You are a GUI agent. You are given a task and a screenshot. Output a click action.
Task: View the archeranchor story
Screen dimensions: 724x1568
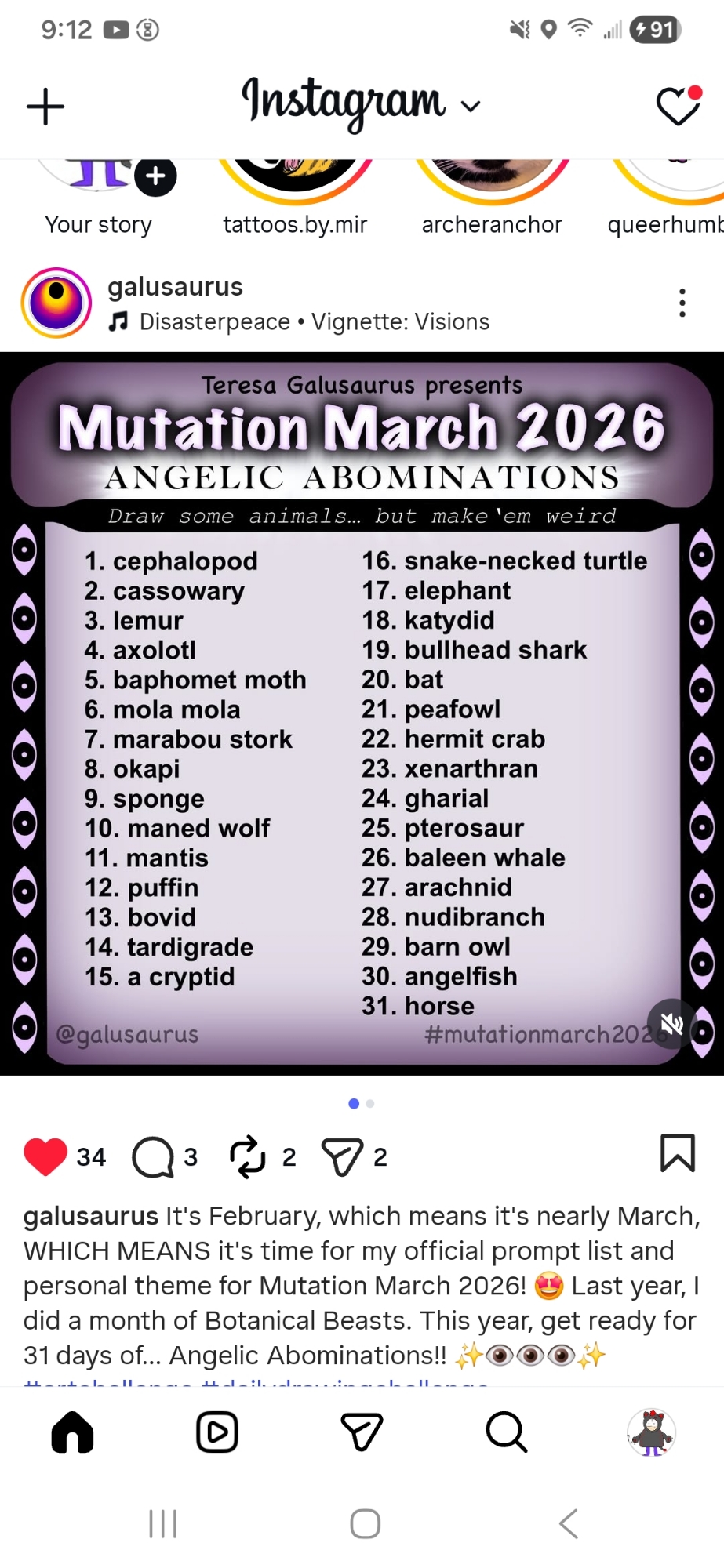point(492,182)
